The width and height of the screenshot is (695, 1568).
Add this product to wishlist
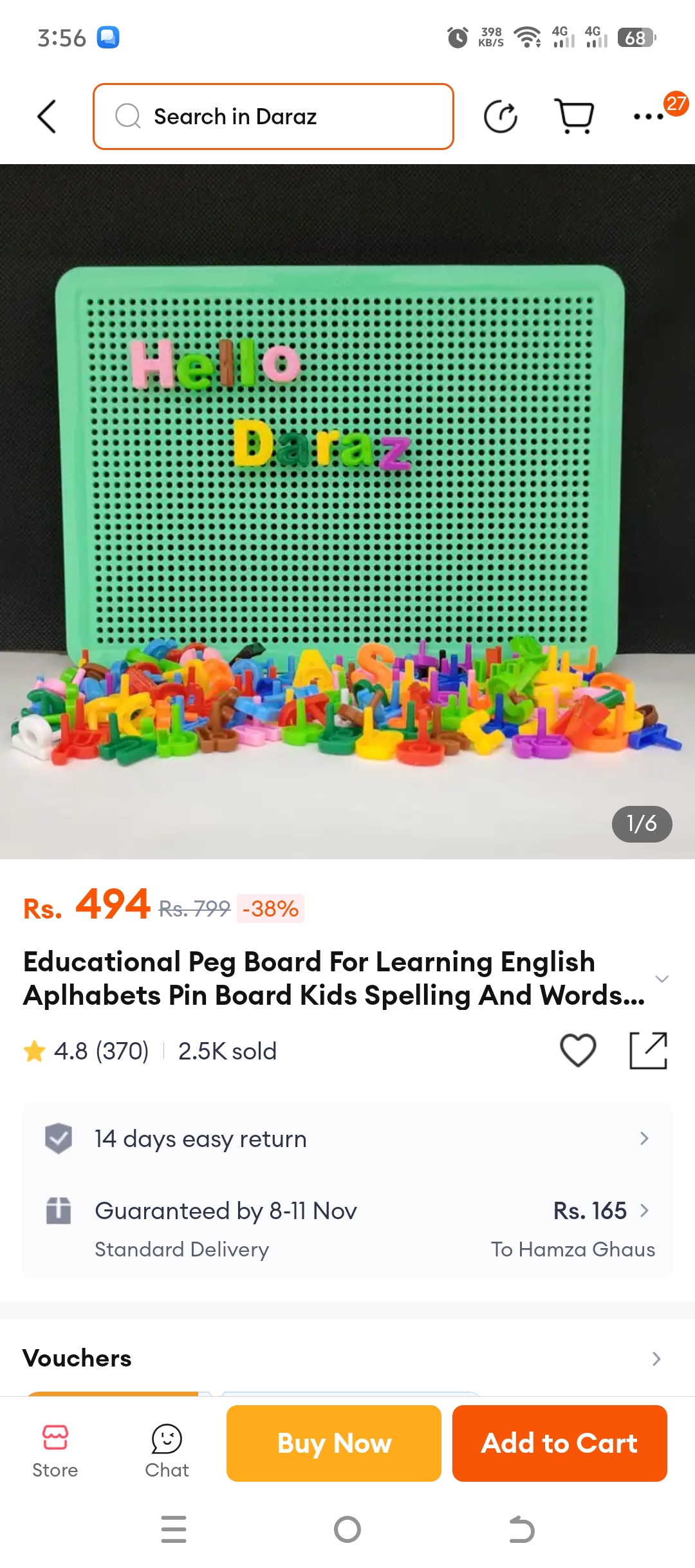pos(578,1050)
